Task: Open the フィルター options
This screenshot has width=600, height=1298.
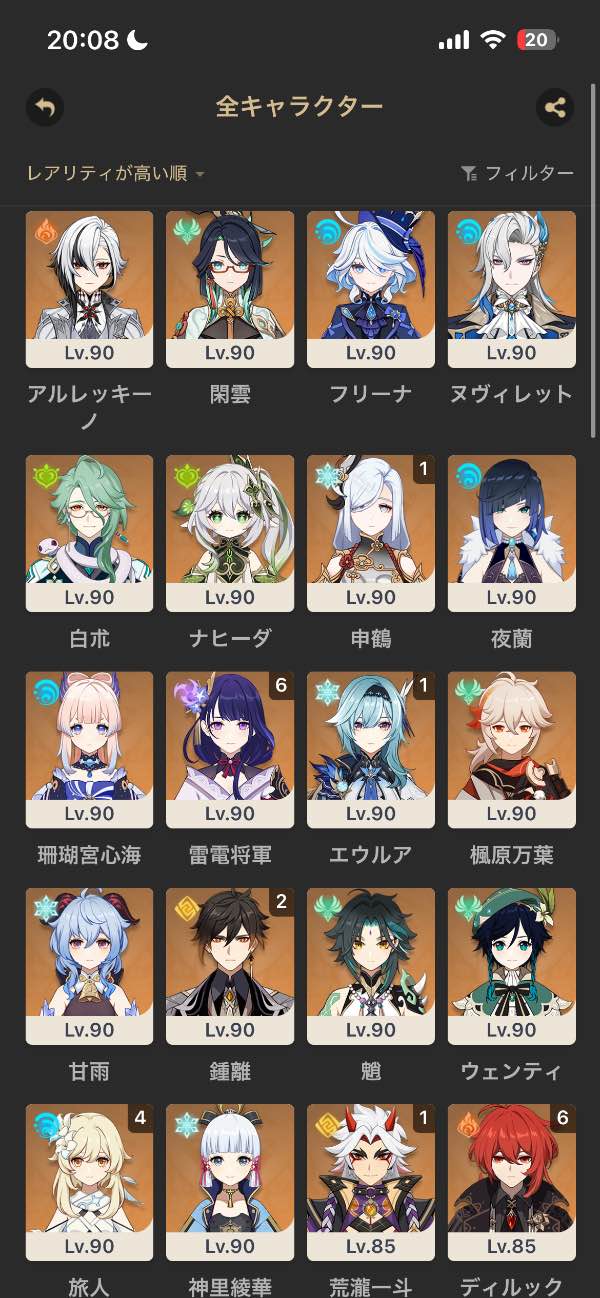Action: click(518, 174)
